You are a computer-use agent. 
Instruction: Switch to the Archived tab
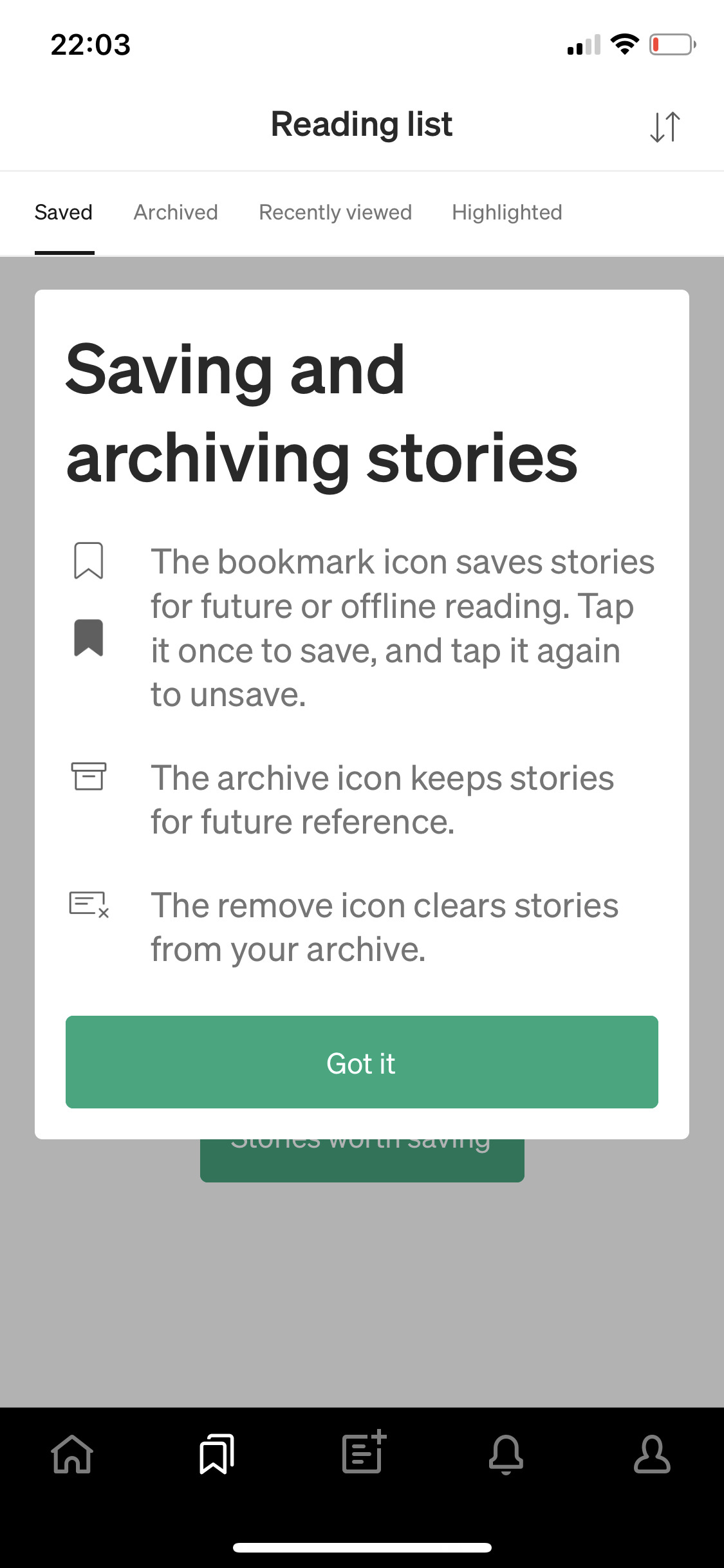click(175, 212)
